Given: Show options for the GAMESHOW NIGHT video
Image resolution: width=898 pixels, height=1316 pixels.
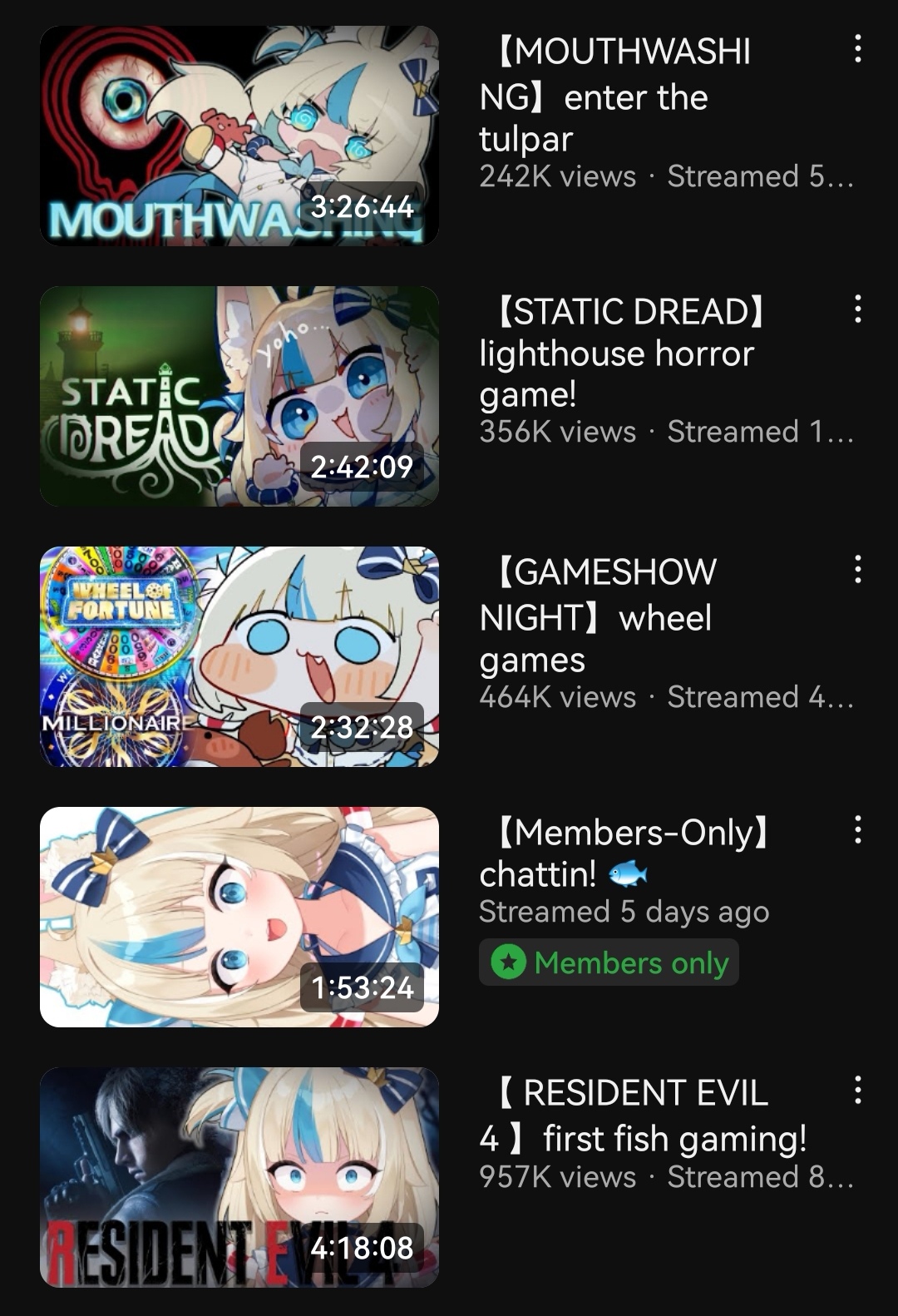Looking at the screenshot, I should click(857, 570).
